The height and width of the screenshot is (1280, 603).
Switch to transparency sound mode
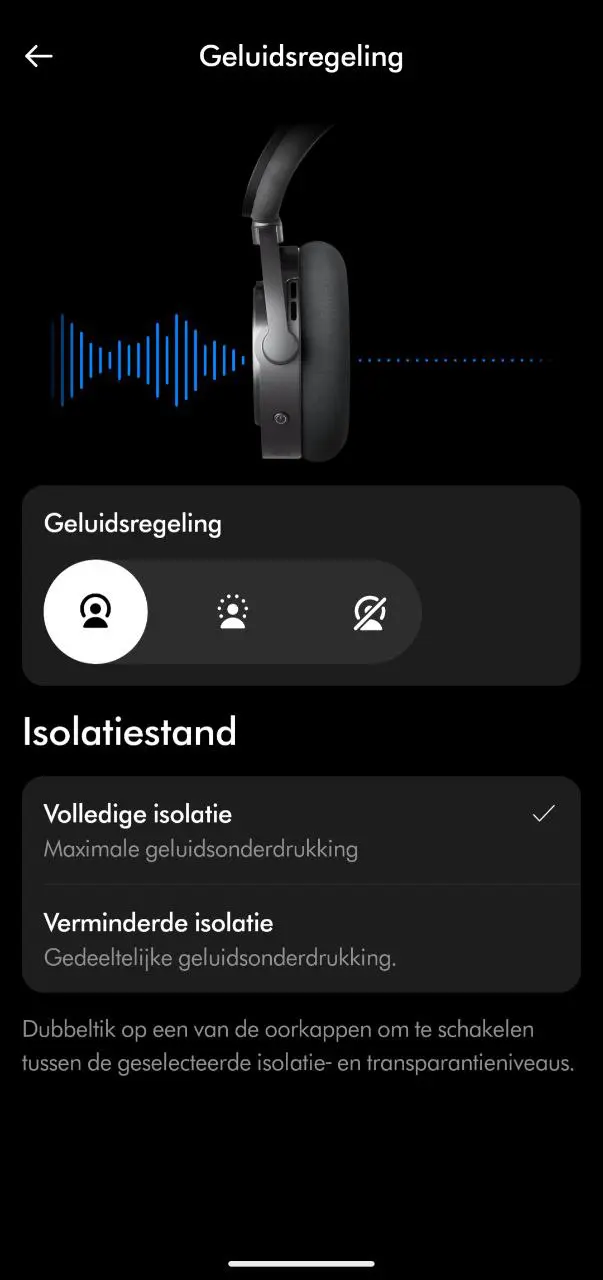pyautogui.click(x=233, y=612)
